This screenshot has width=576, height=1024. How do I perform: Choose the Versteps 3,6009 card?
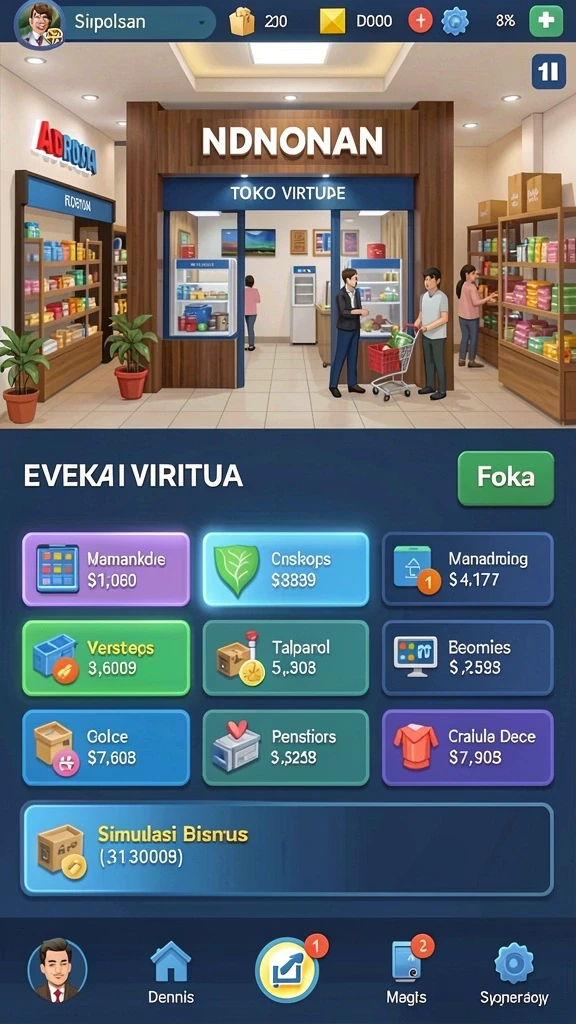(106, 658)
